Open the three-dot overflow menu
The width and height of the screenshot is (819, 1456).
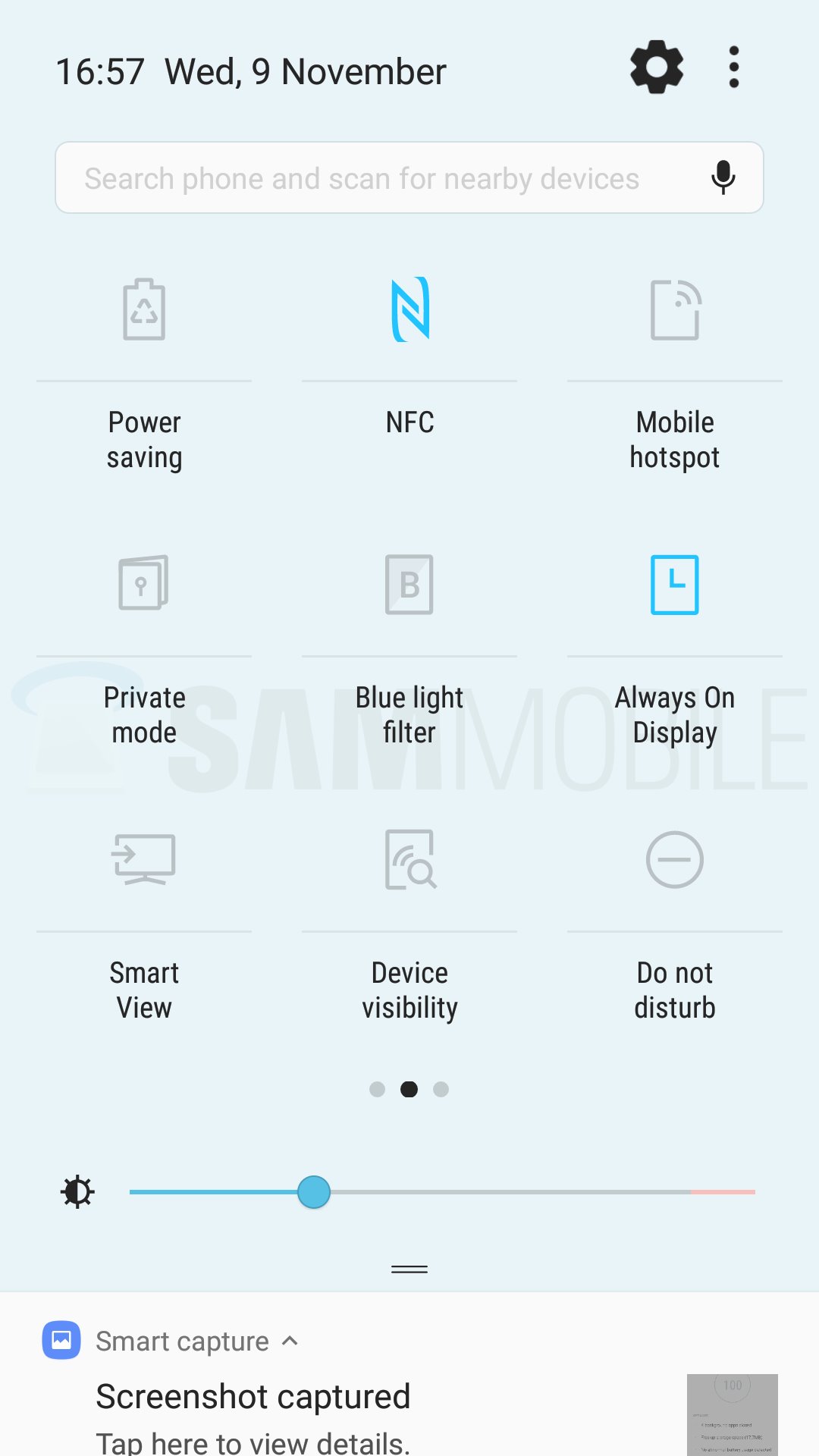click(733, 67)
